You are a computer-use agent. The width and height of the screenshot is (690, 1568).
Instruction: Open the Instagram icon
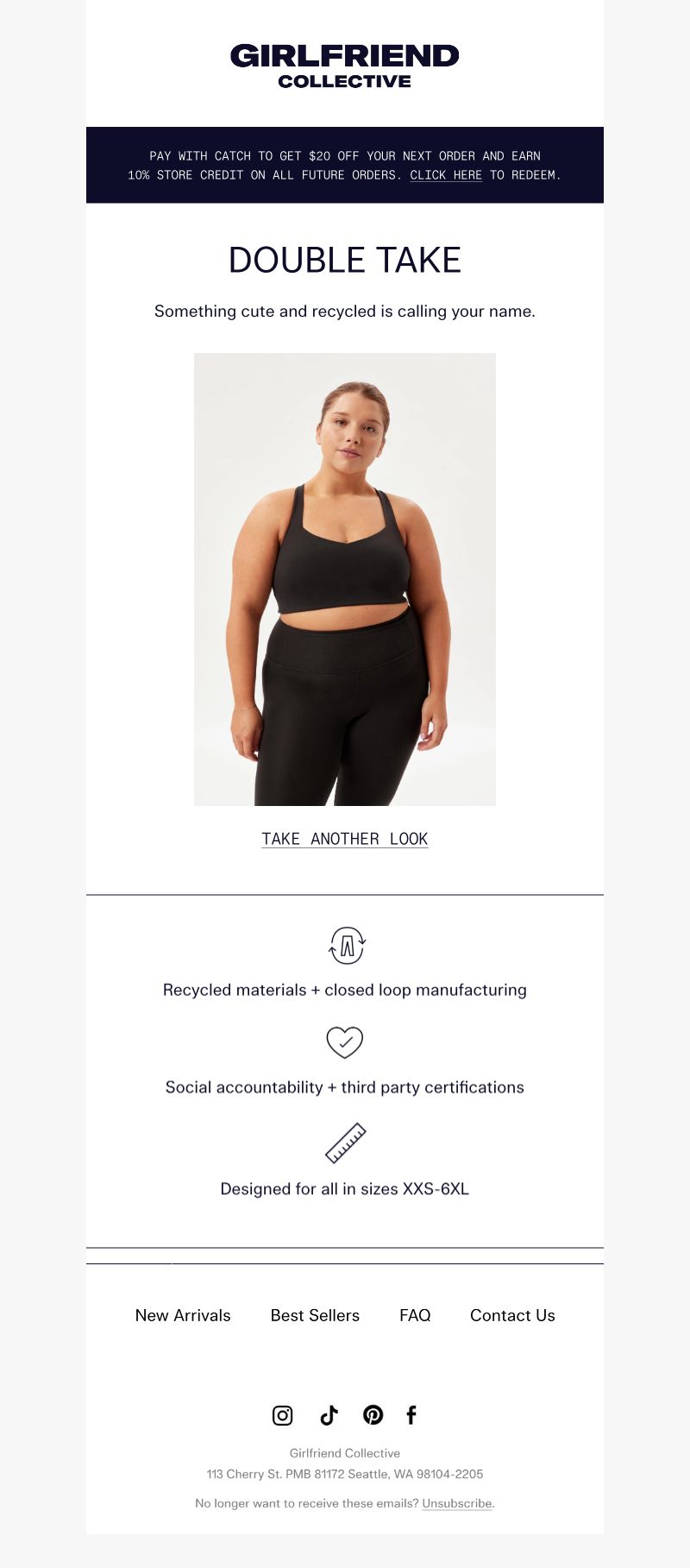pos(283,1415)
